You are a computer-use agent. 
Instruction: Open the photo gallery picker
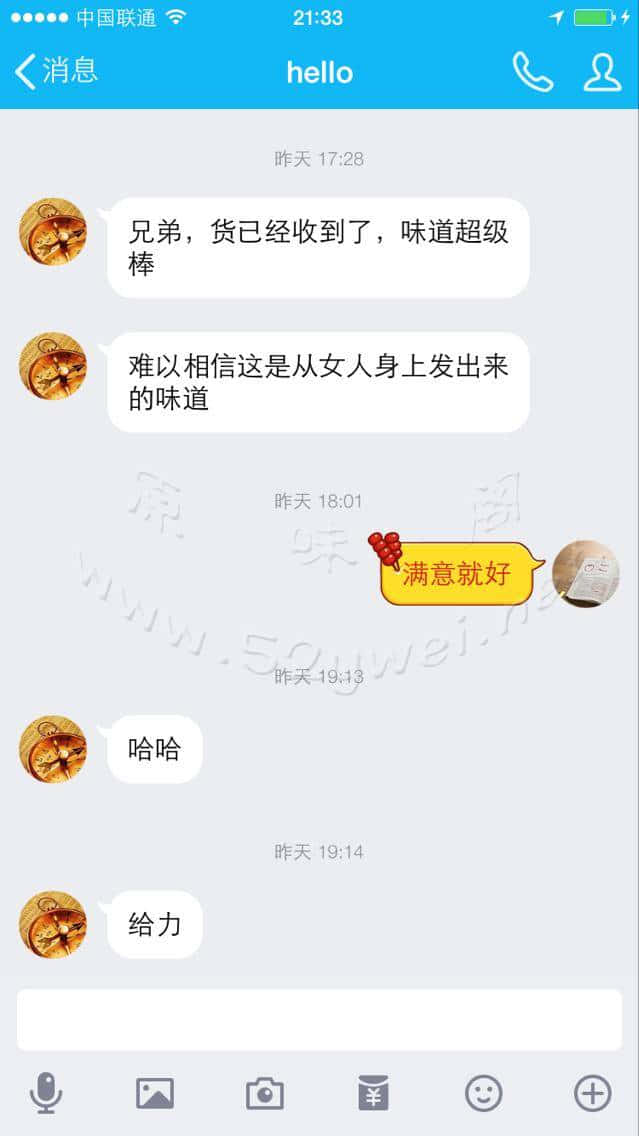coord(155,1093)
